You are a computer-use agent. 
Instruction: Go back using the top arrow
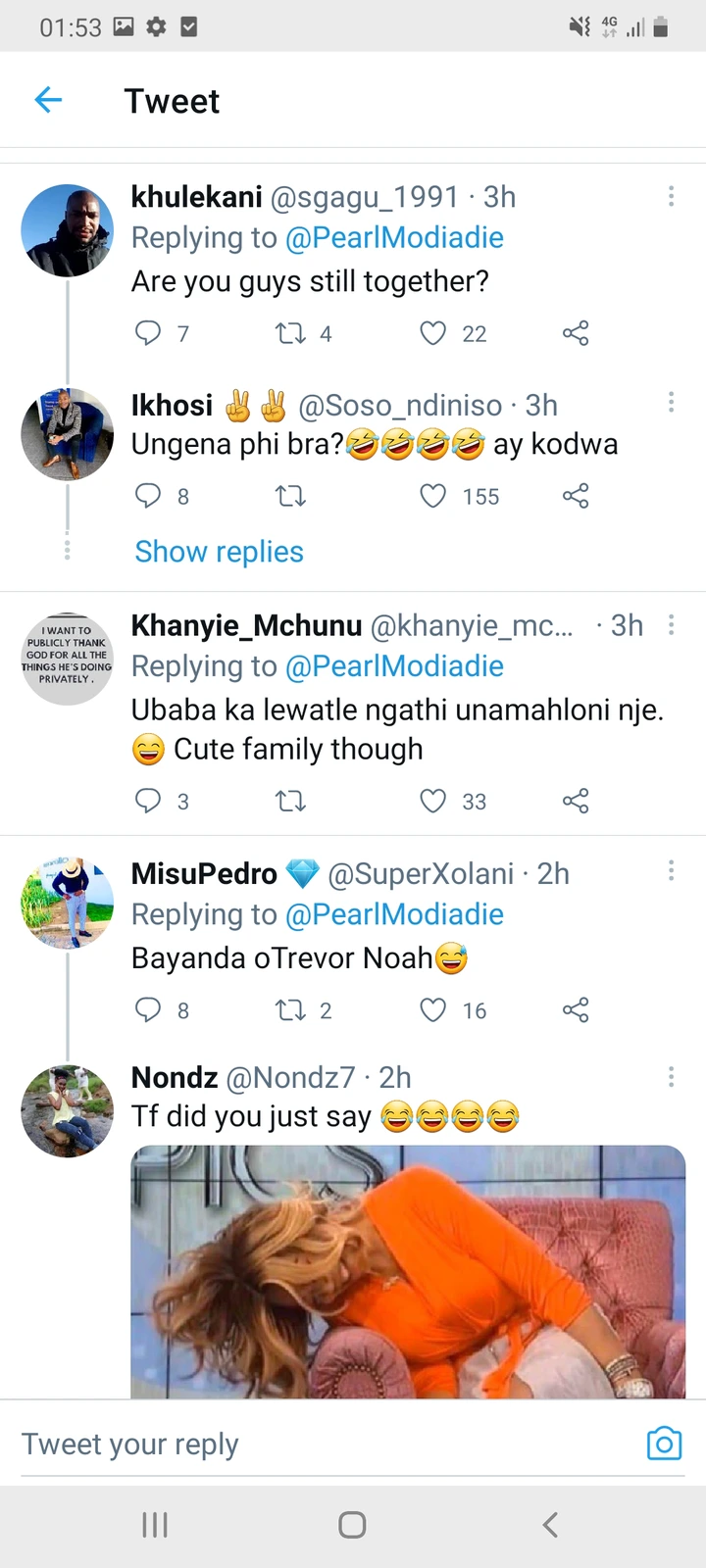tap(48, 100)
